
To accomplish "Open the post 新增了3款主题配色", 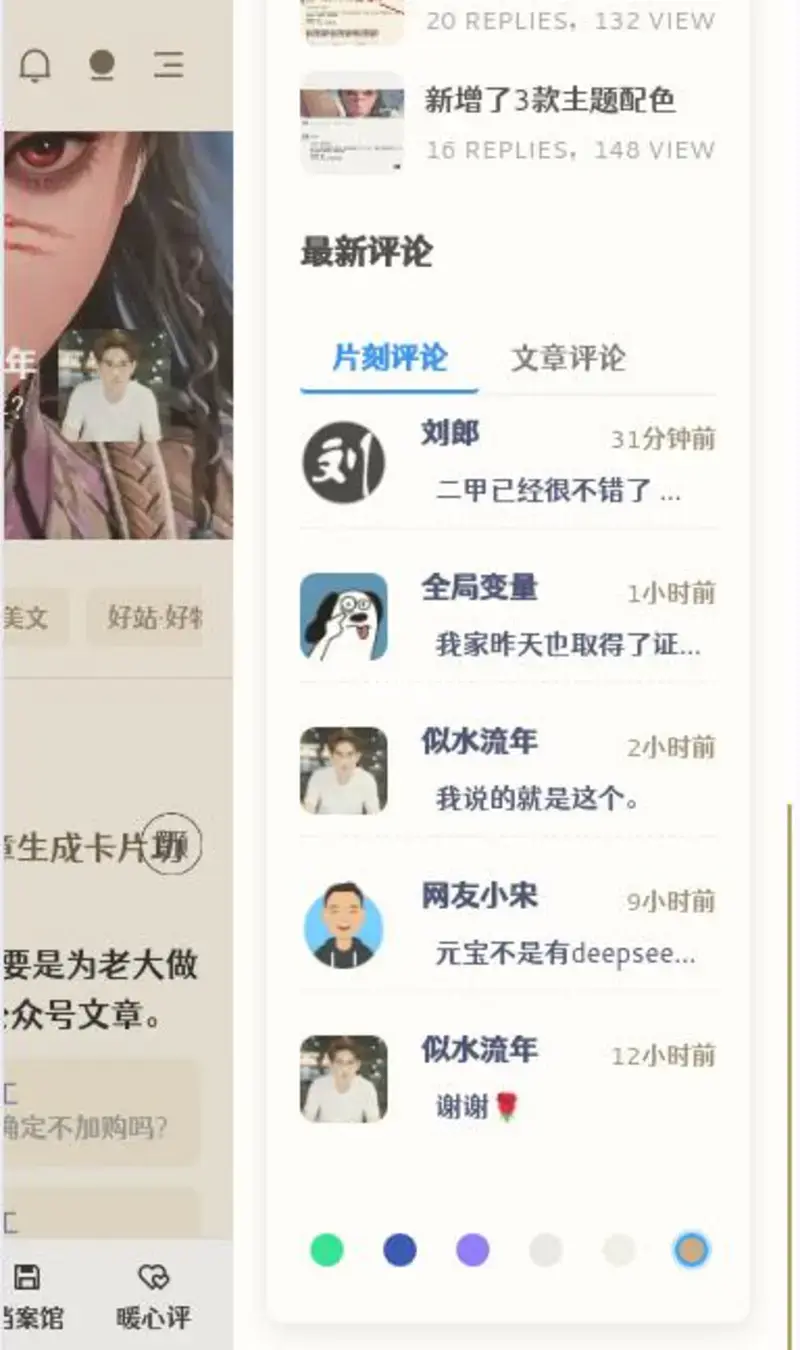I will coord(550,101).
